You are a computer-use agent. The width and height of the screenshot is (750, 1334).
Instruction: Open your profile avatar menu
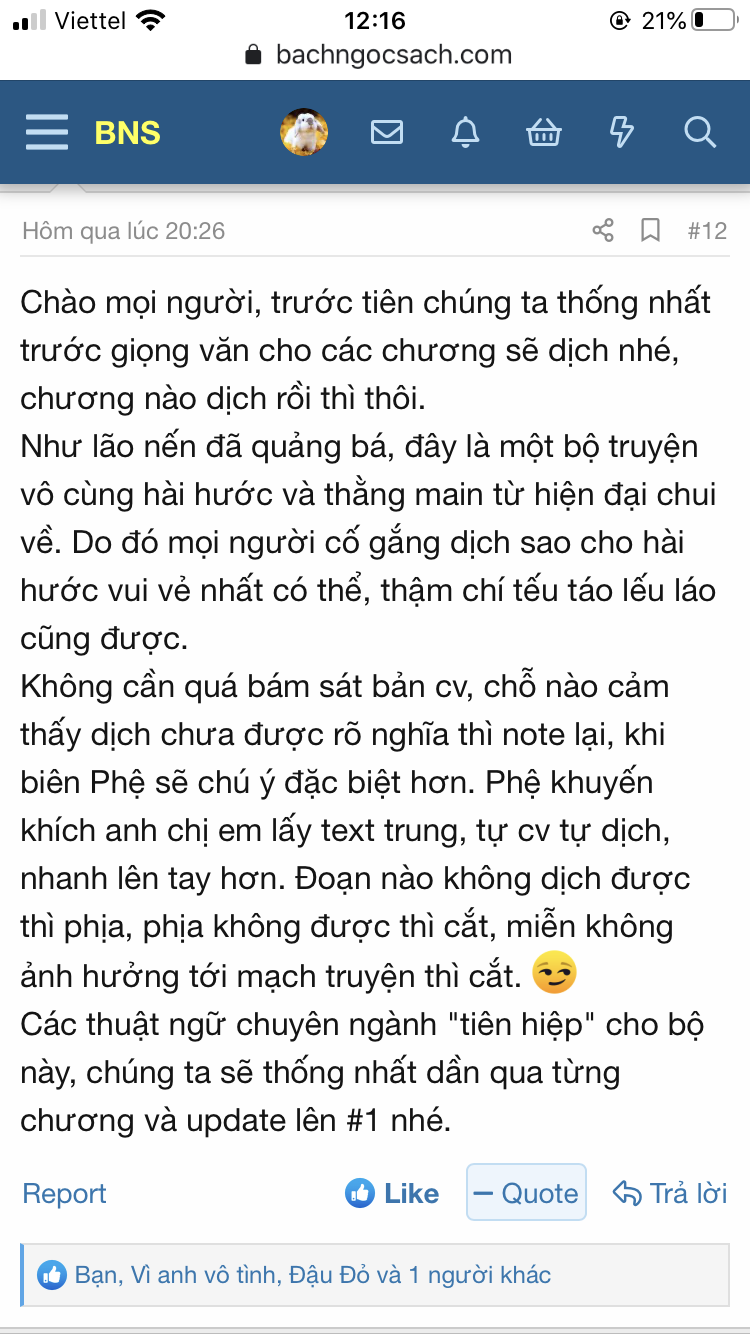tap(304, 132)
